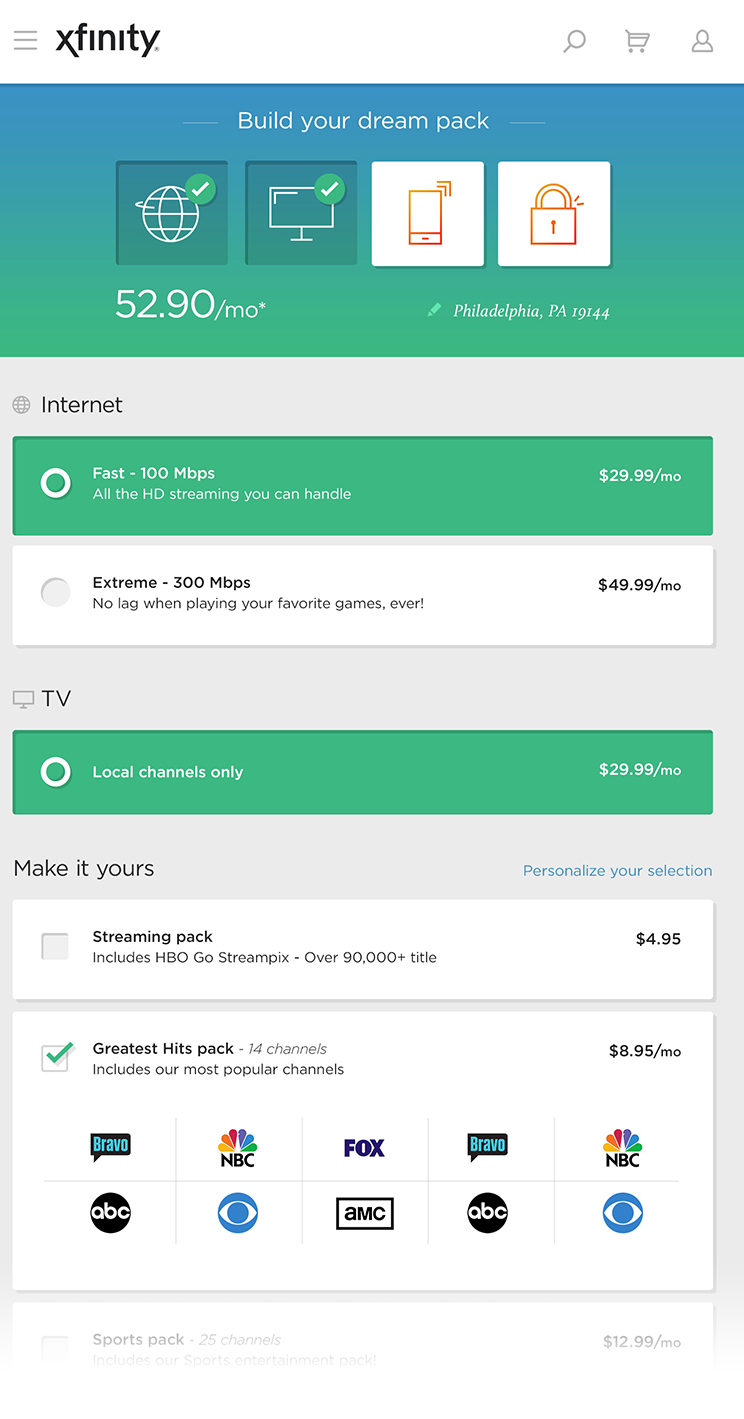Edit the Philadelphia, PA 19144 location
The width and height of the screenshot is (744, 1419).
click(518, 311)
